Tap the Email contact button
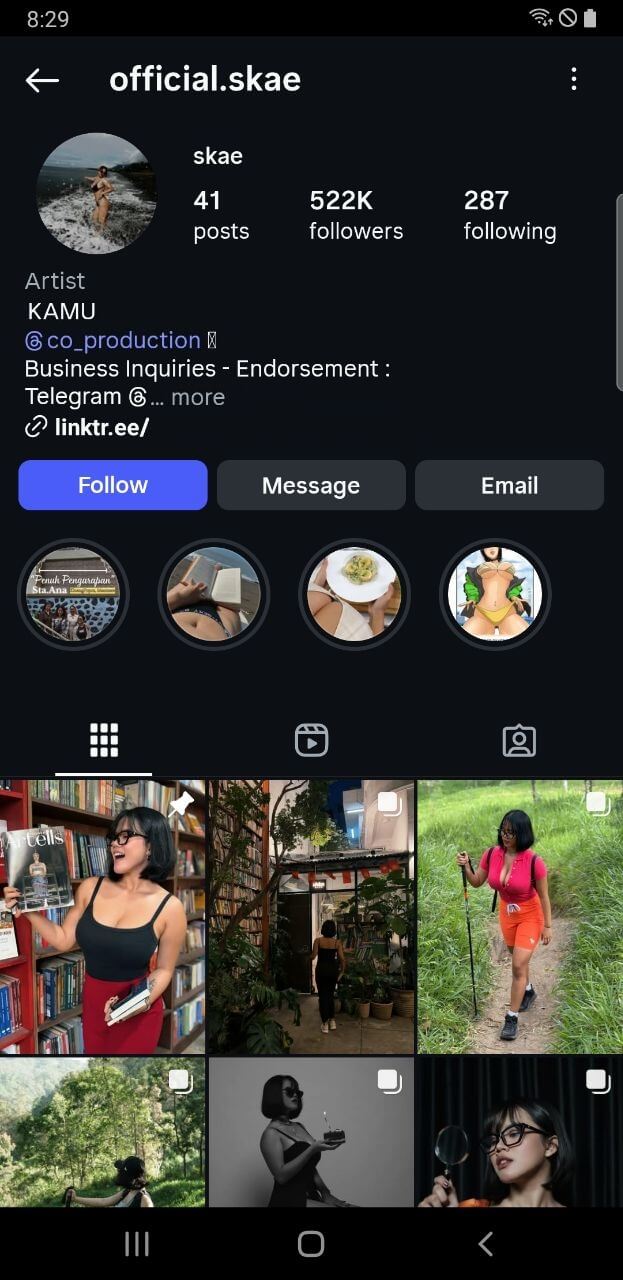The height and width of the screenshot is (1280, 623). [509, 485]
